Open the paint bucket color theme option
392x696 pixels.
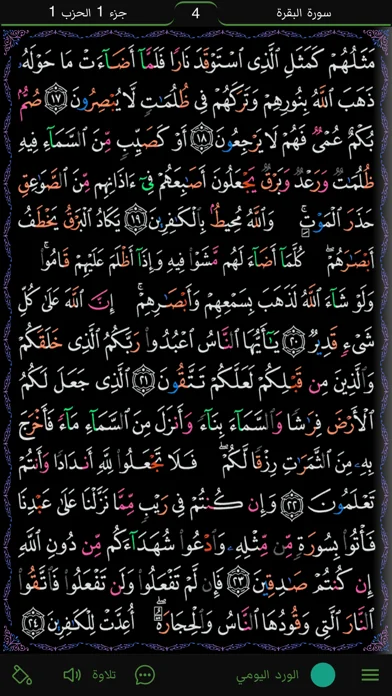point(21,675)
